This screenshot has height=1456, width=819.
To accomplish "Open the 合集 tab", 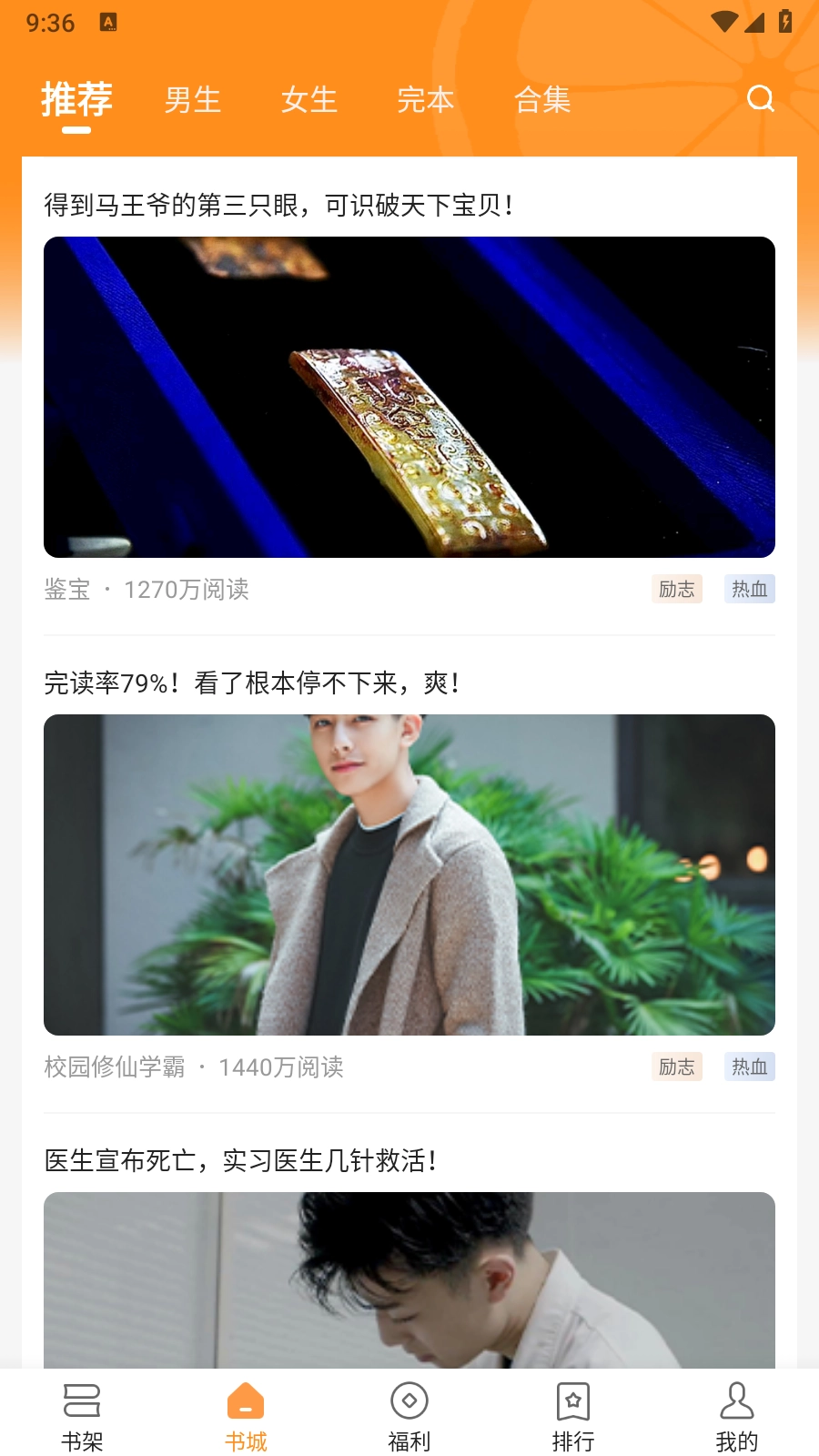I will point(543,100).
